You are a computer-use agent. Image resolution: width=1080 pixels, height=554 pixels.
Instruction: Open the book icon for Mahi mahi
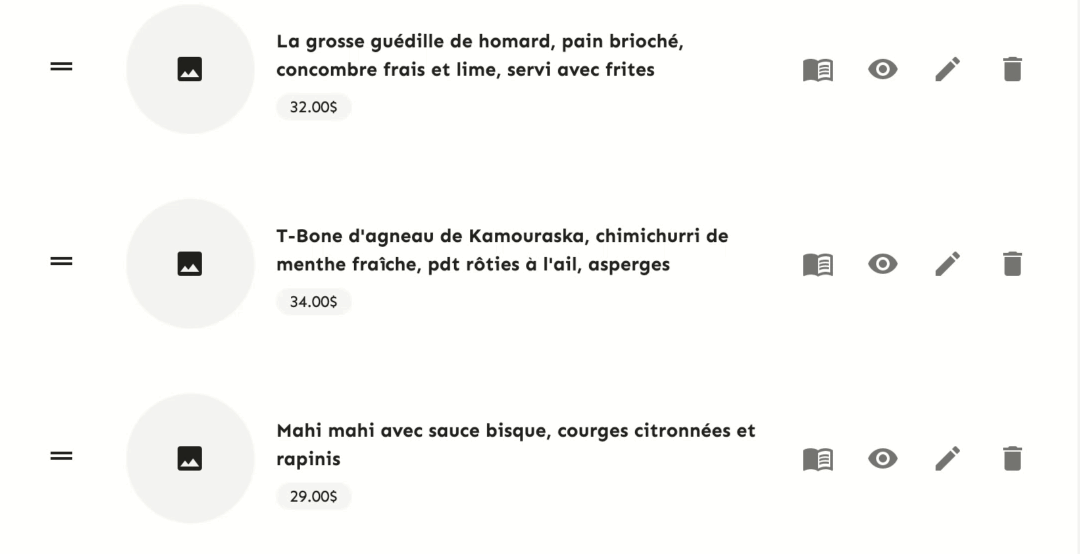[818, 459]
